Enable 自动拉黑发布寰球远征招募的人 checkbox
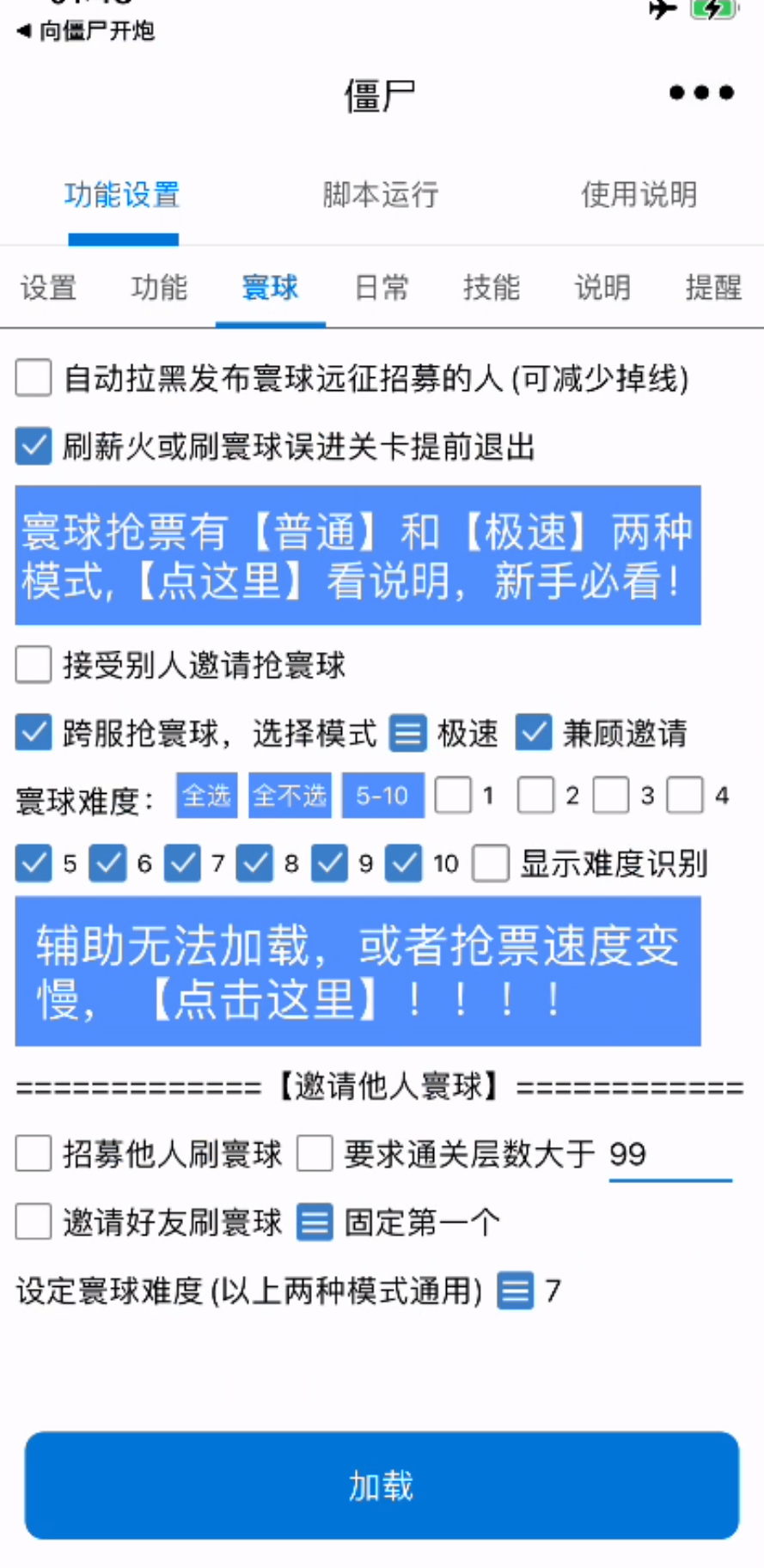This screenshot has width=764, height=1568. [x=34, y=378]
